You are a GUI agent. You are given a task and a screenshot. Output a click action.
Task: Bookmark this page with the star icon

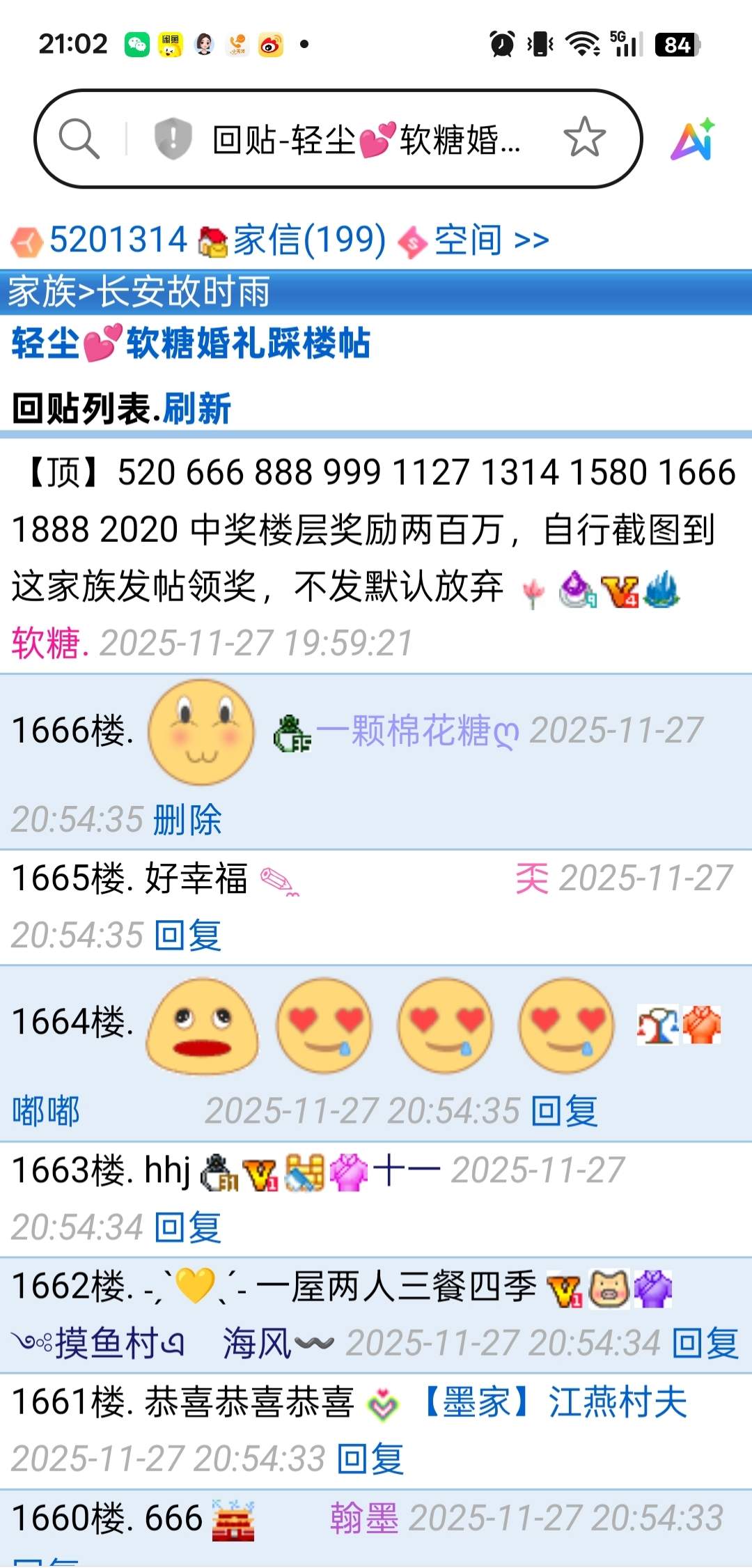click(583, 137)
